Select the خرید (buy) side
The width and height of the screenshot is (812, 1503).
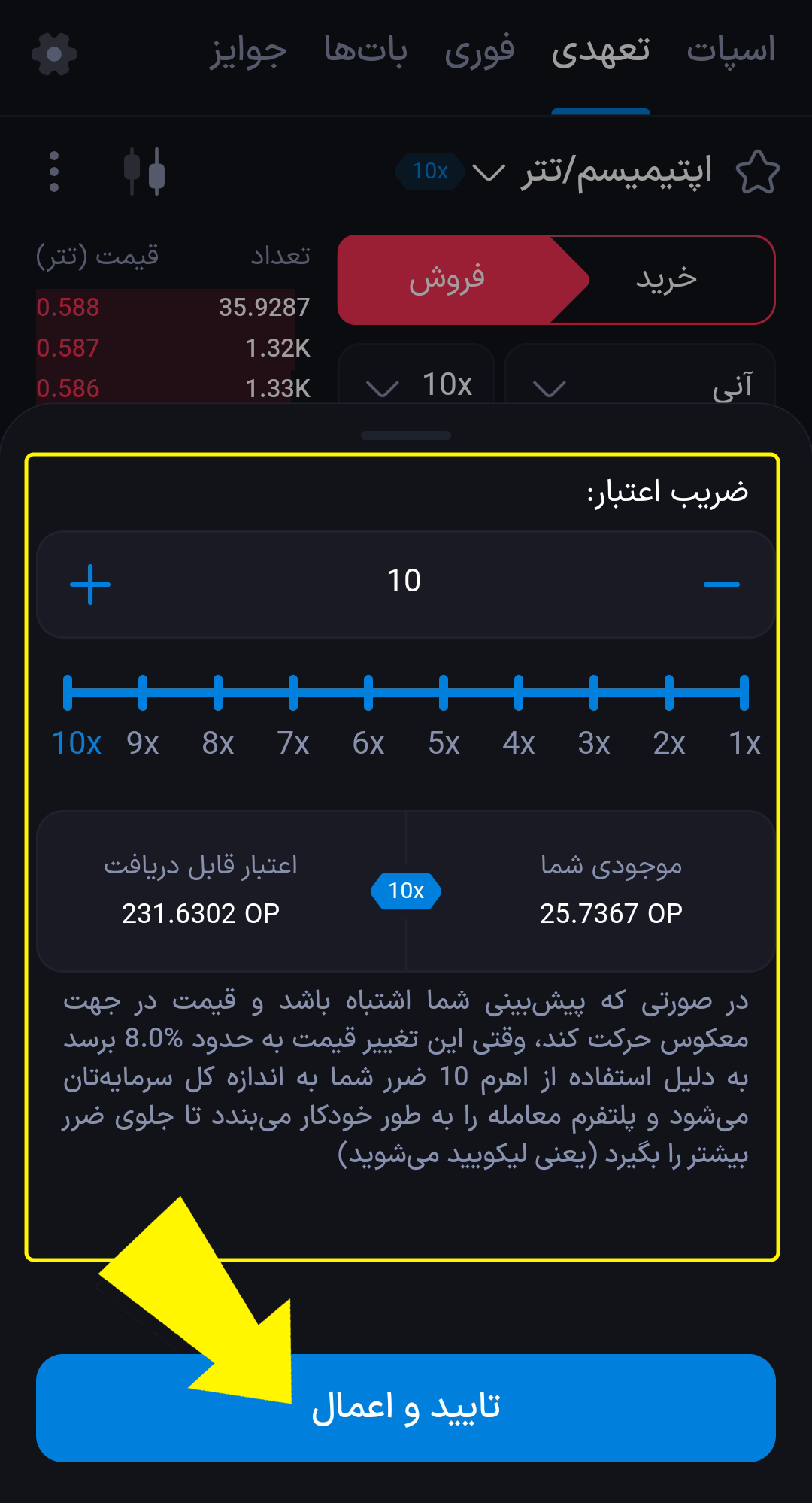pos(668,279)
